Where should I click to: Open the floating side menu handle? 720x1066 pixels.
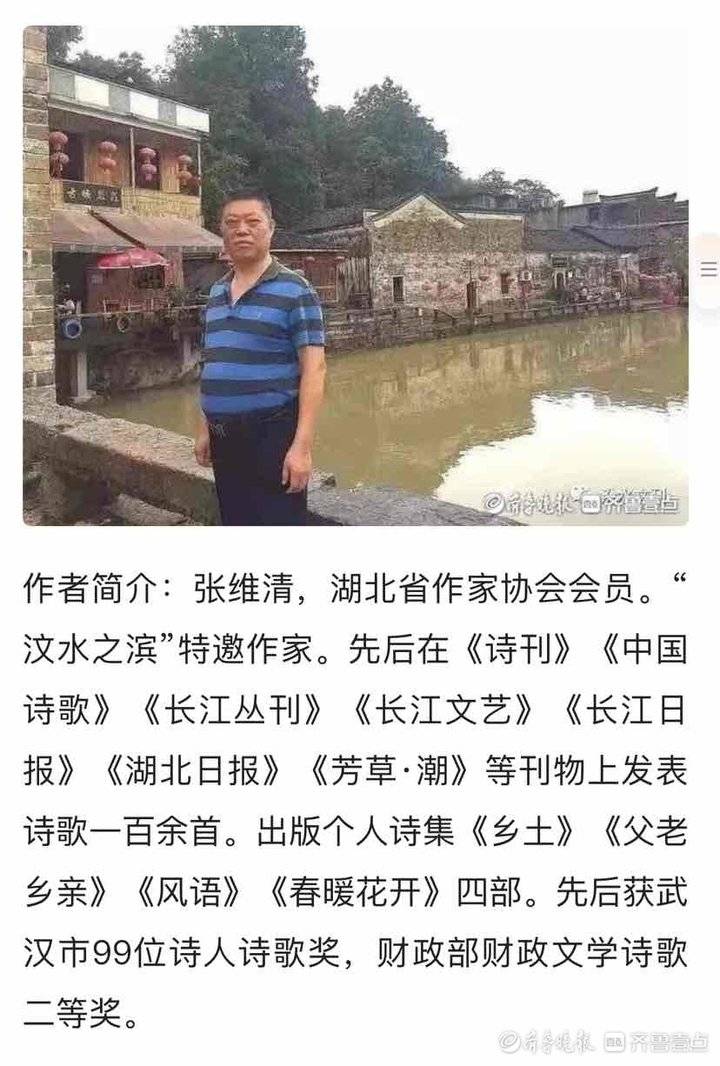pyautogui.click(x=708, y=270)
